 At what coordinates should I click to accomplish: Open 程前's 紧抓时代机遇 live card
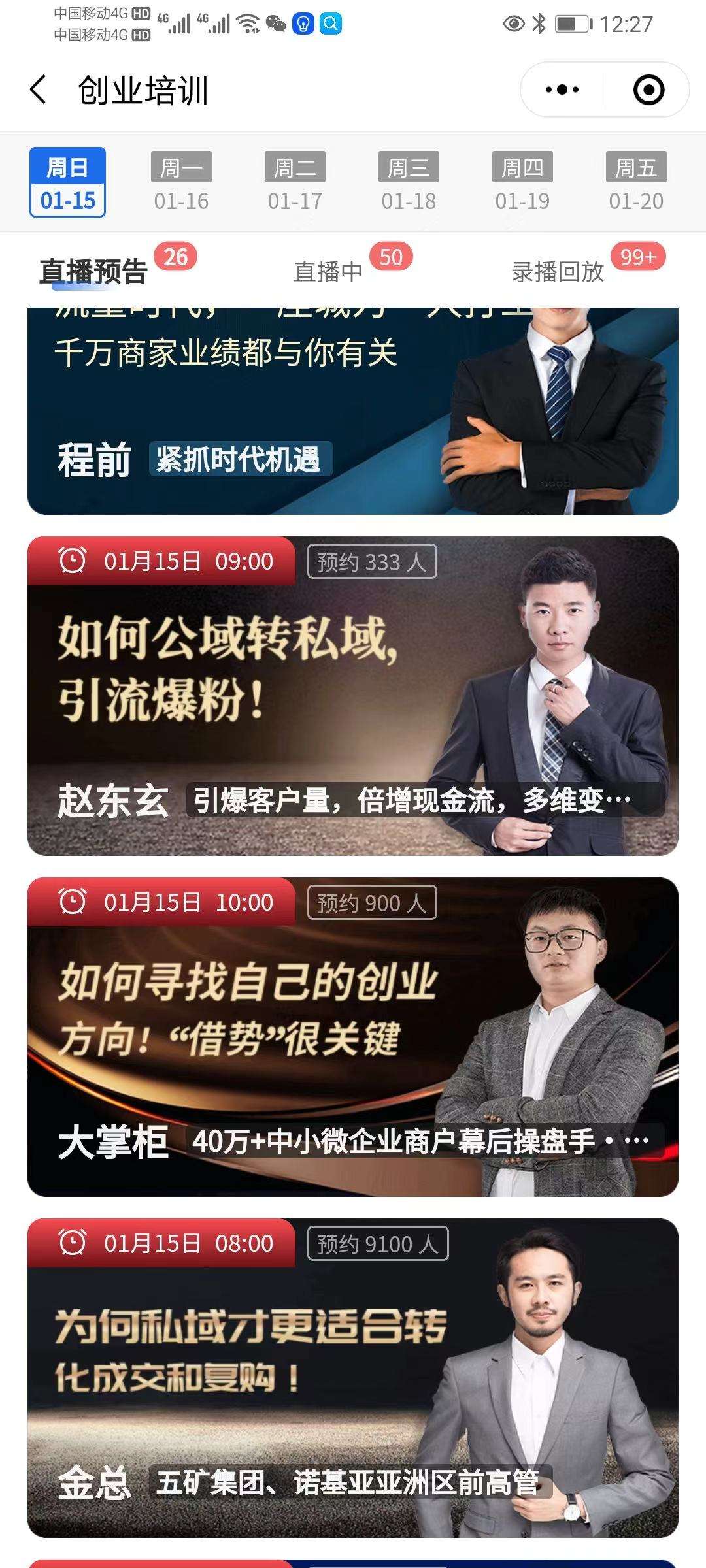(x=353, y=412)
